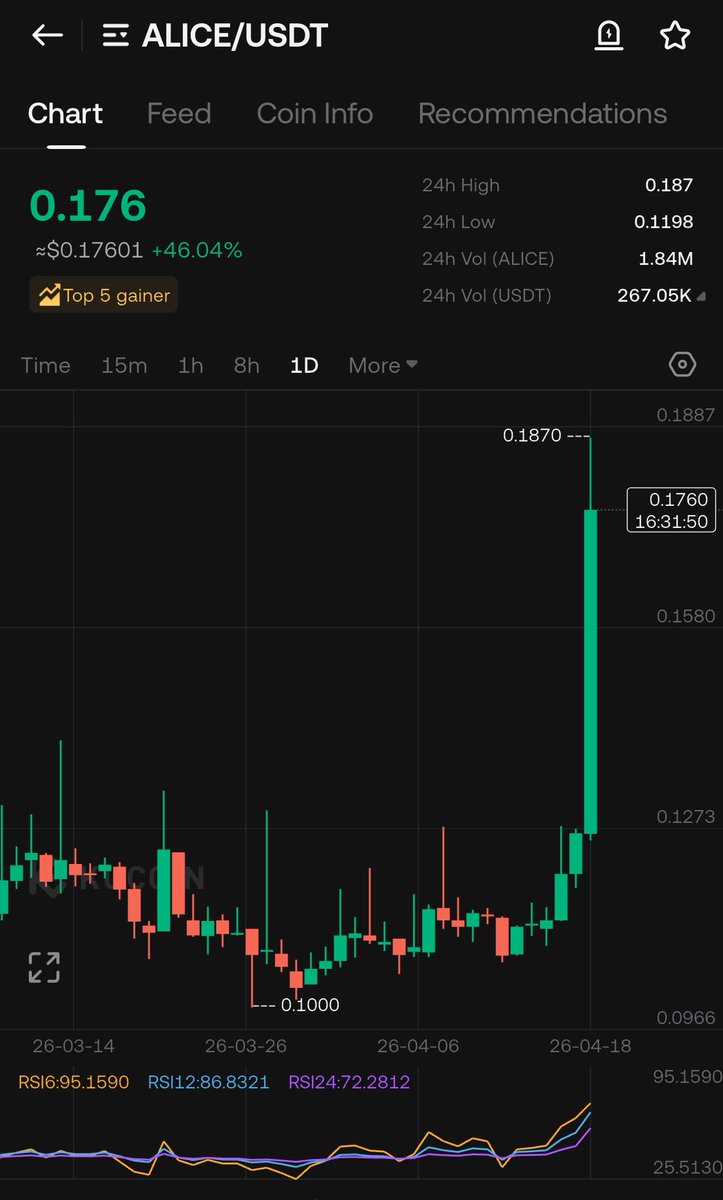View the Recommendations tab
This screenshot has width=723, height=1200.
coord(542,114)
